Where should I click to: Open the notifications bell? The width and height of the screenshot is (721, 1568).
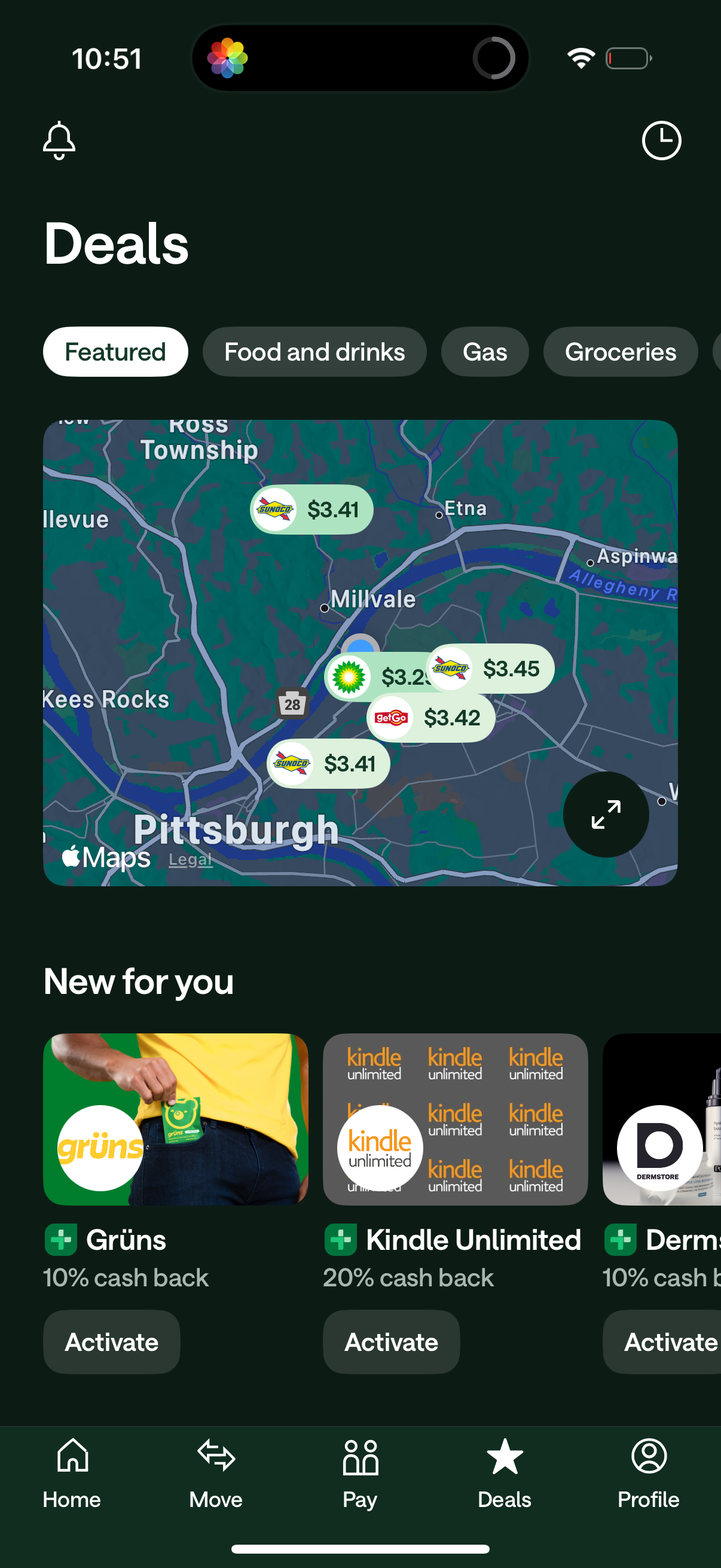coord(59,140)
